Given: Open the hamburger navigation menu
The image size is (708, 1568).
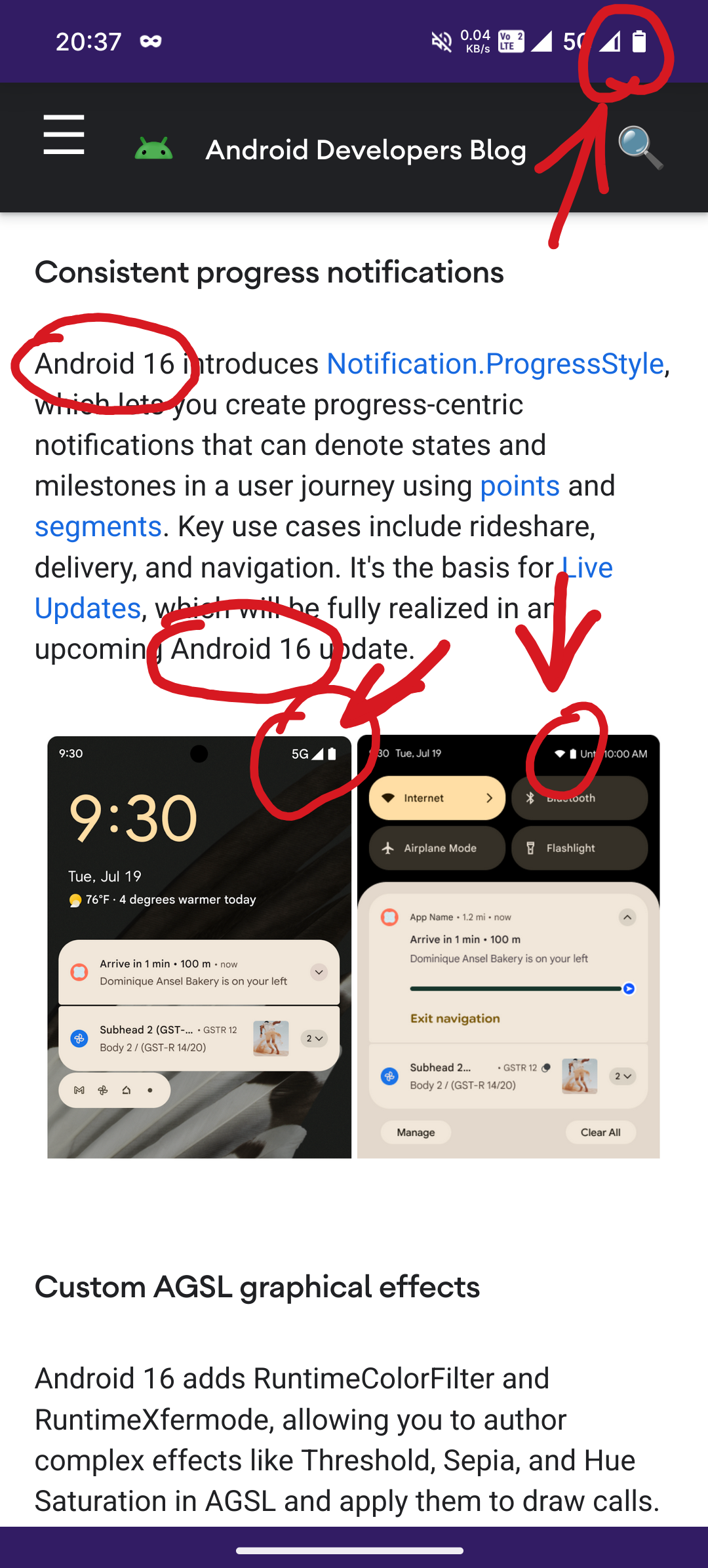Looking at the screenshot, I should (x=64, y=135).
